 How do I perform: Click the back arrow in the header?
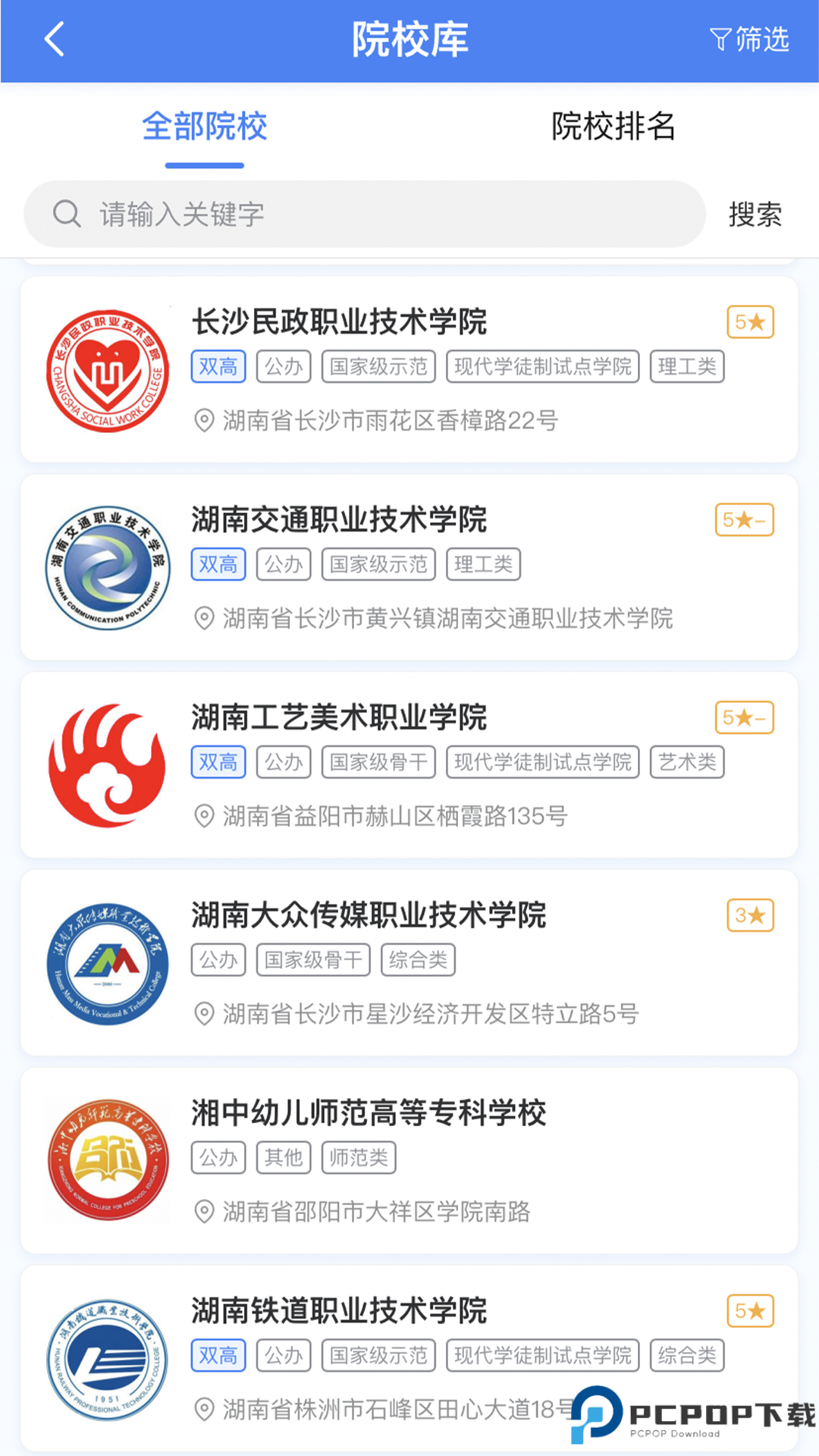coord(53,40)
